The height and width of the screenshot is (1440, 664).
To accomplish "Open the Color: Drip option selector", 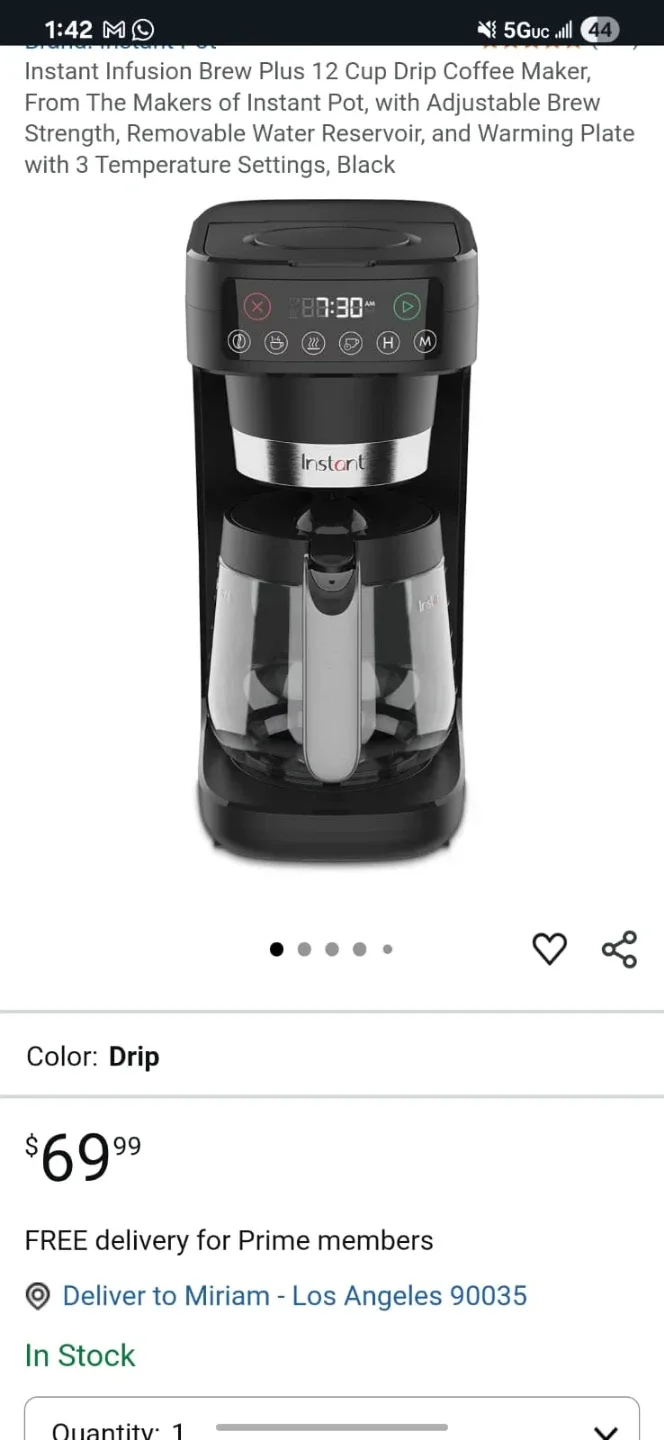I will coord(93,1056).
